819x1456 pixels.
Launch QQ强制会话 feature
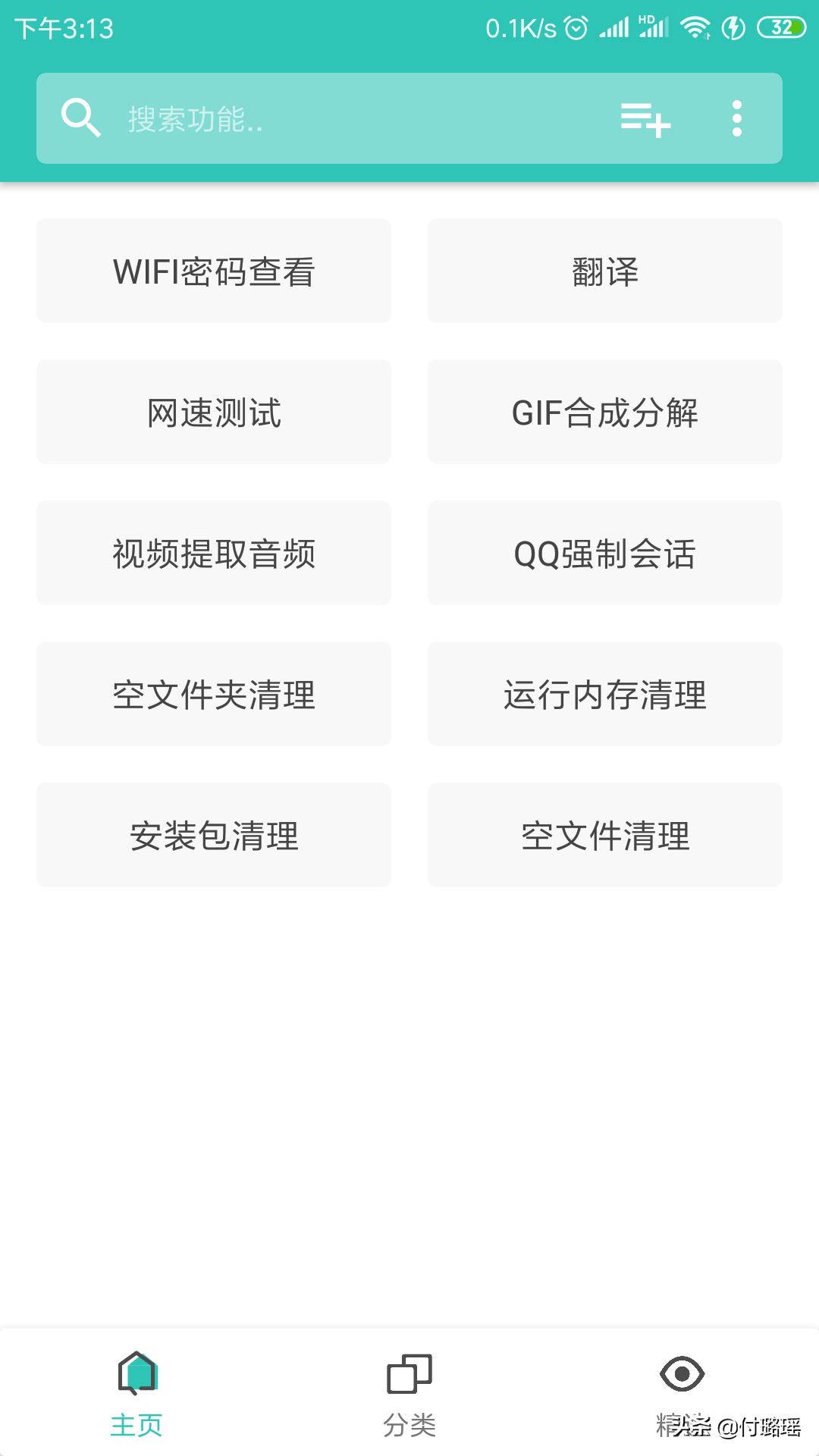coord(604,553)
